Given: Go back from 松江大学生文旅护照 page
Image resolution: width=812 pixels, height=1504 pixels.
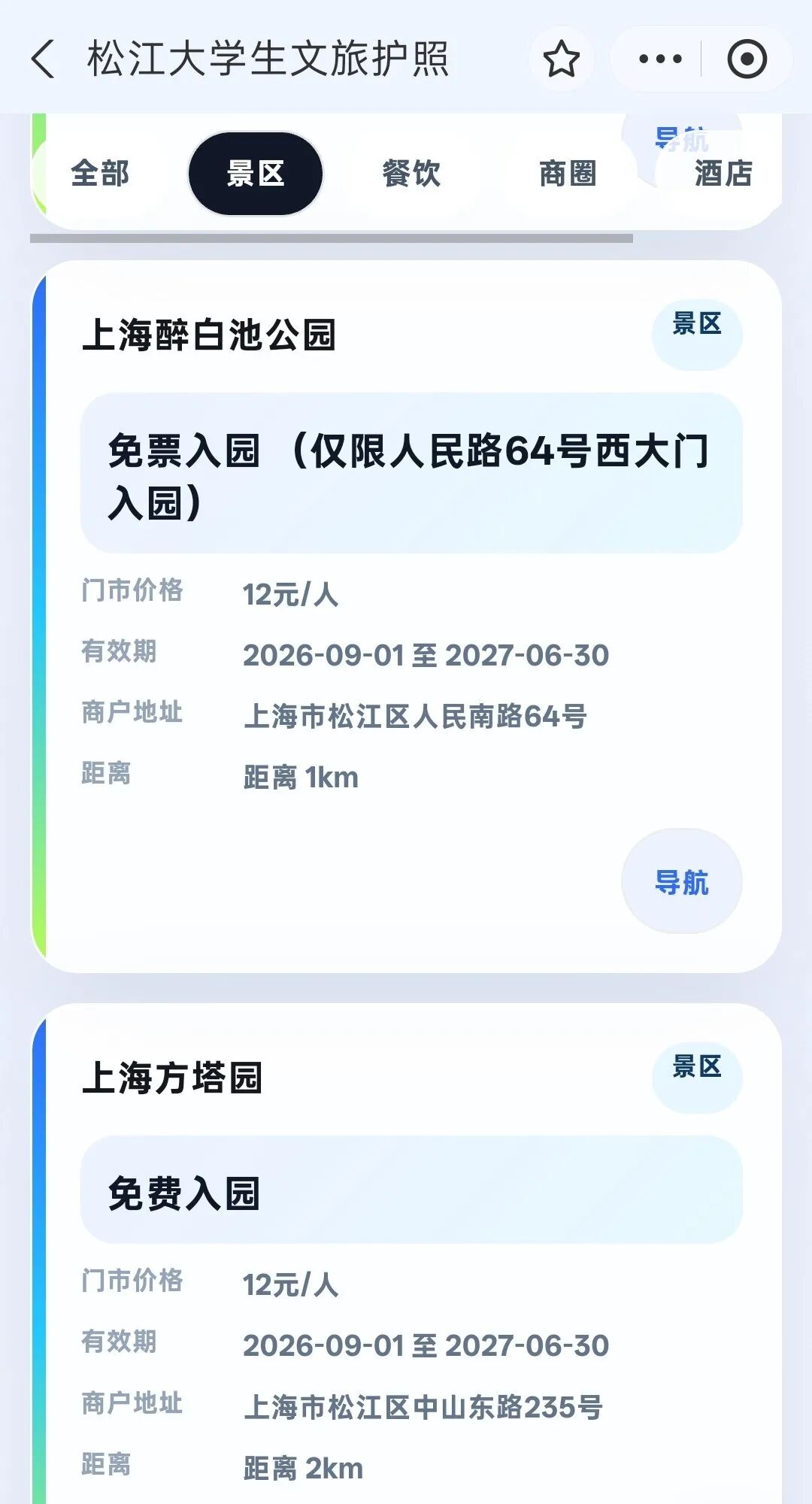Looking at the screenshot, I should (x=43, y=59).
